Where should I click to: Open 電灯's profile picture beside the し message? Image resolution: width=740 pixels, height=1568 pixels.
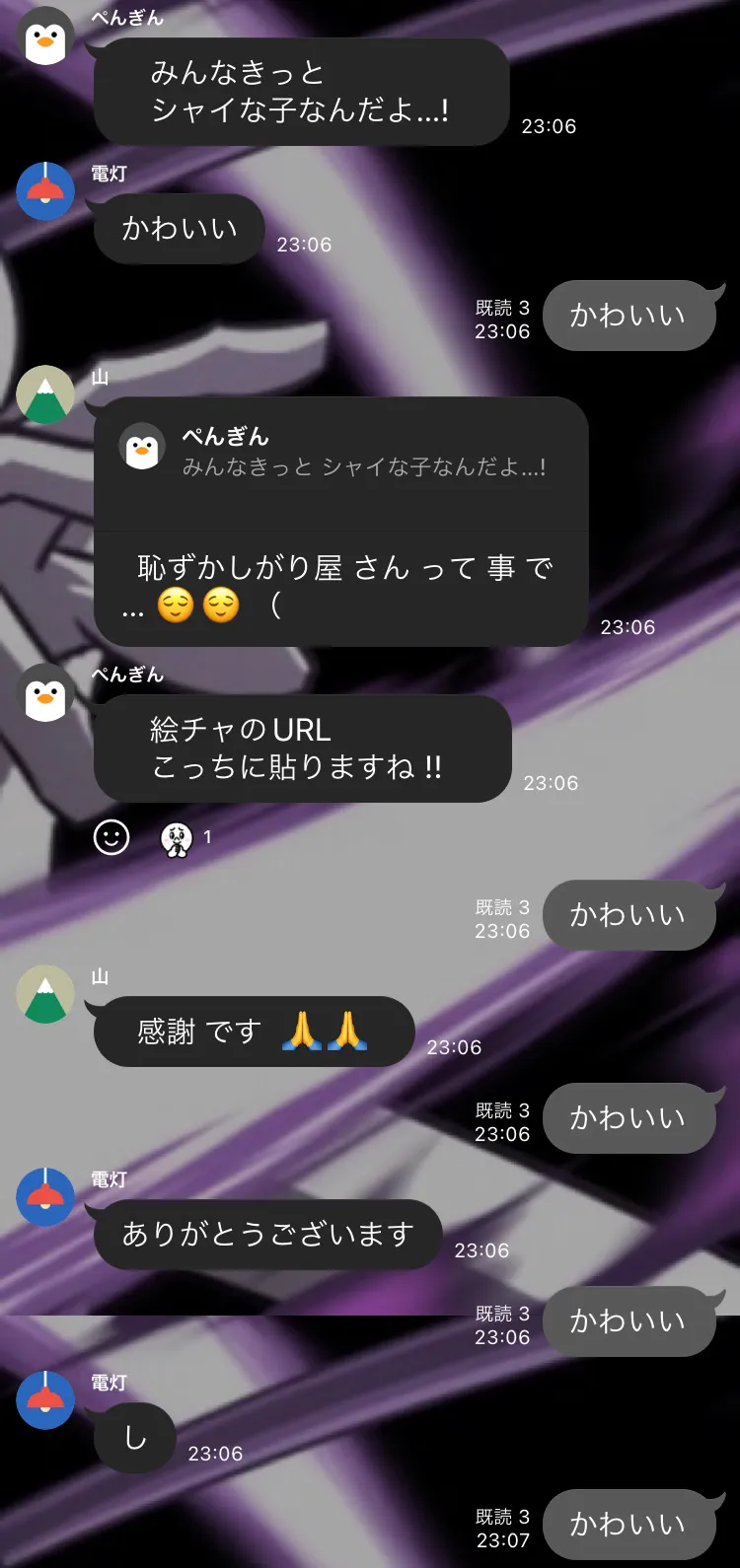[x=45, y=1400]
